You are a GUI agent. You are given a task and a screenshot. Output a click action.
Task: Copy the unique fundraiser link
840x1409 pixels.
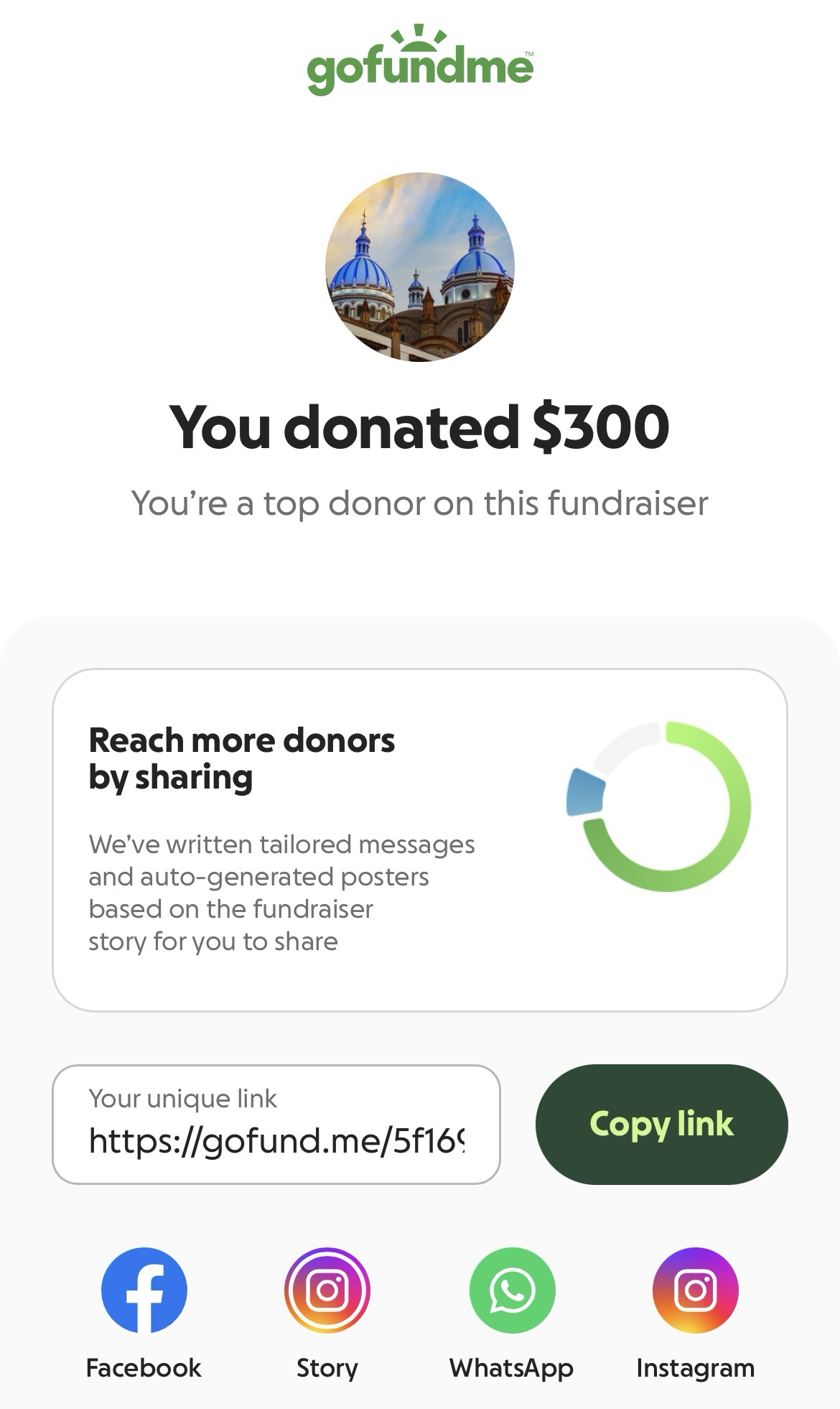point(661,1124)
